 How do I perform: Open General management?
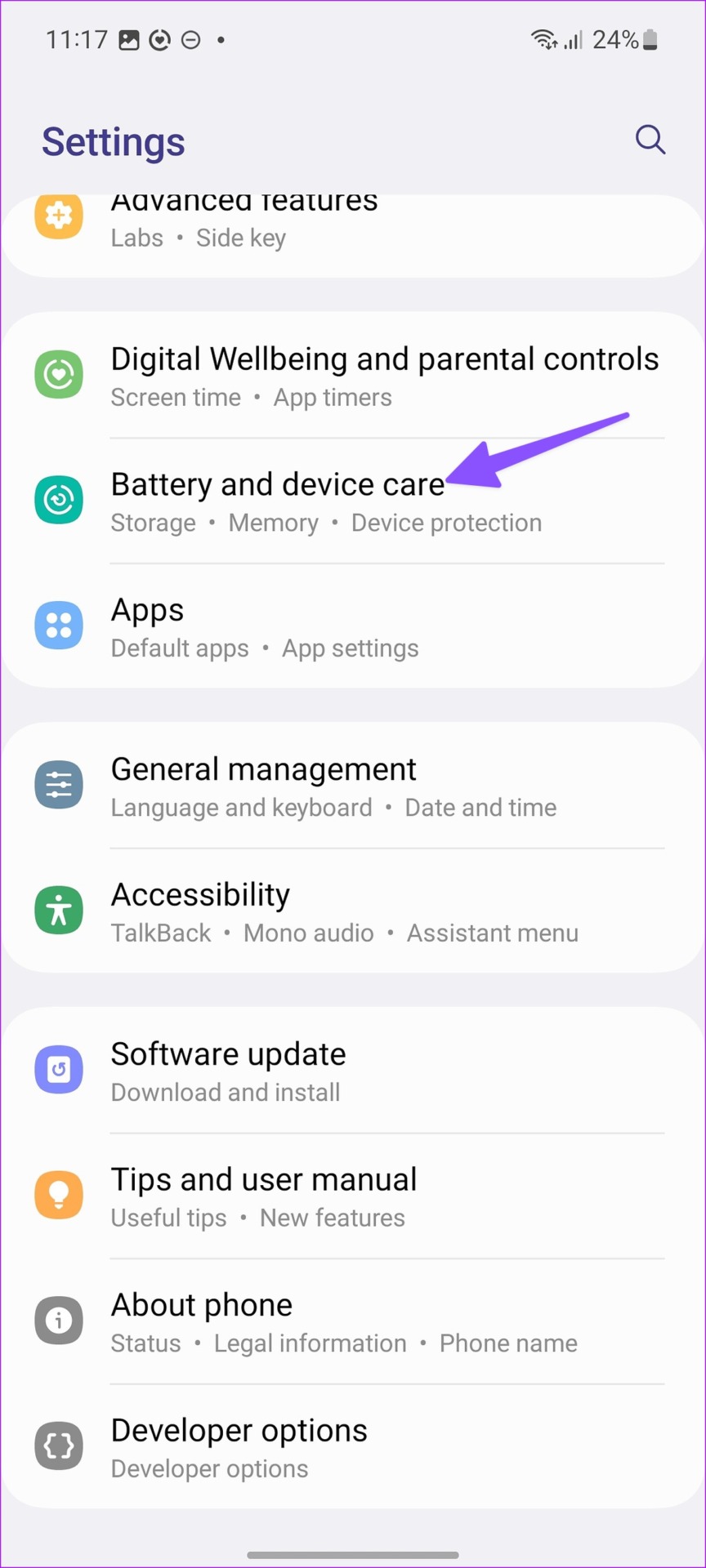(x=353, y=786)
